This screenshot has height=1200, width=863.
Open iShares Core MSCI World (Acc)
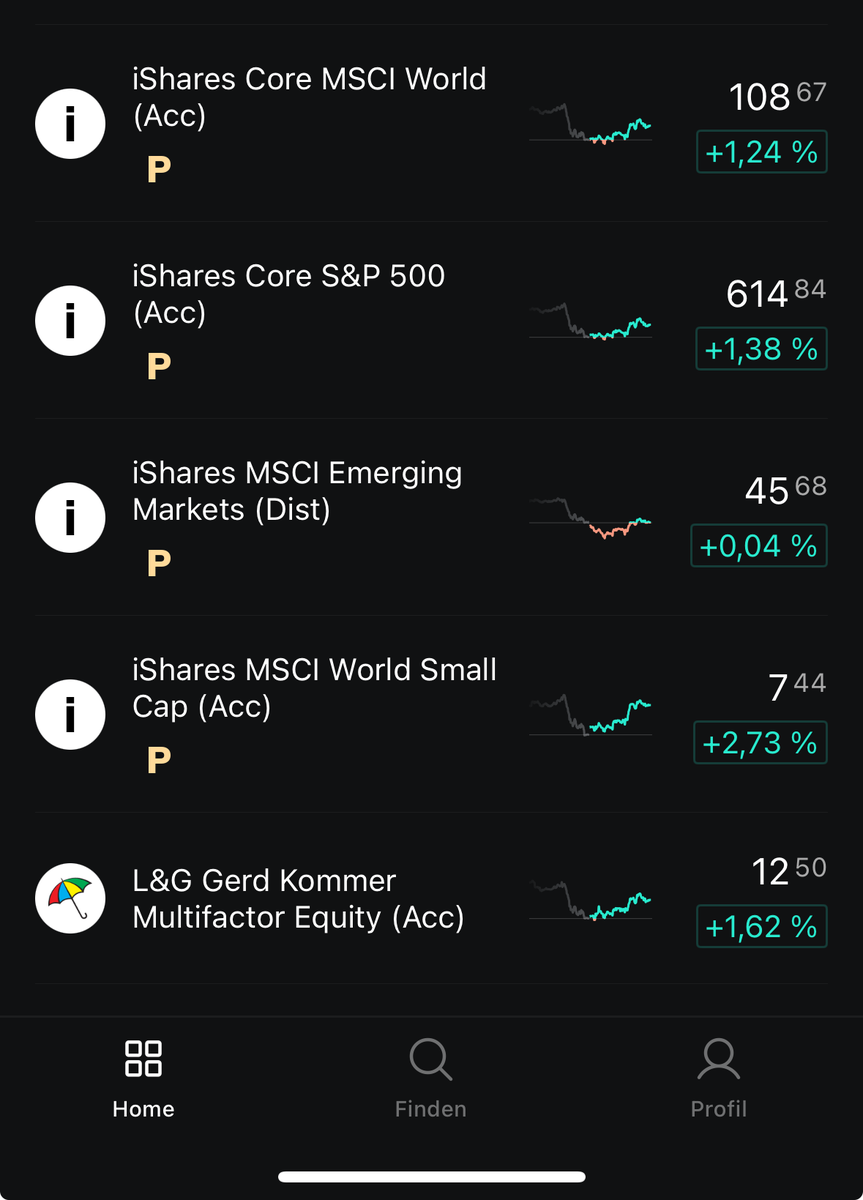[309, 97]
